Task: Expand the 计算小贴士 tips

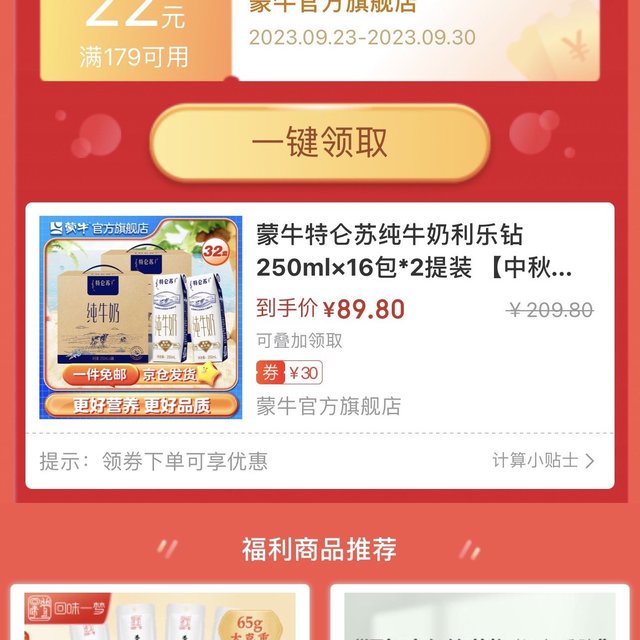Action: pos(543,461)
